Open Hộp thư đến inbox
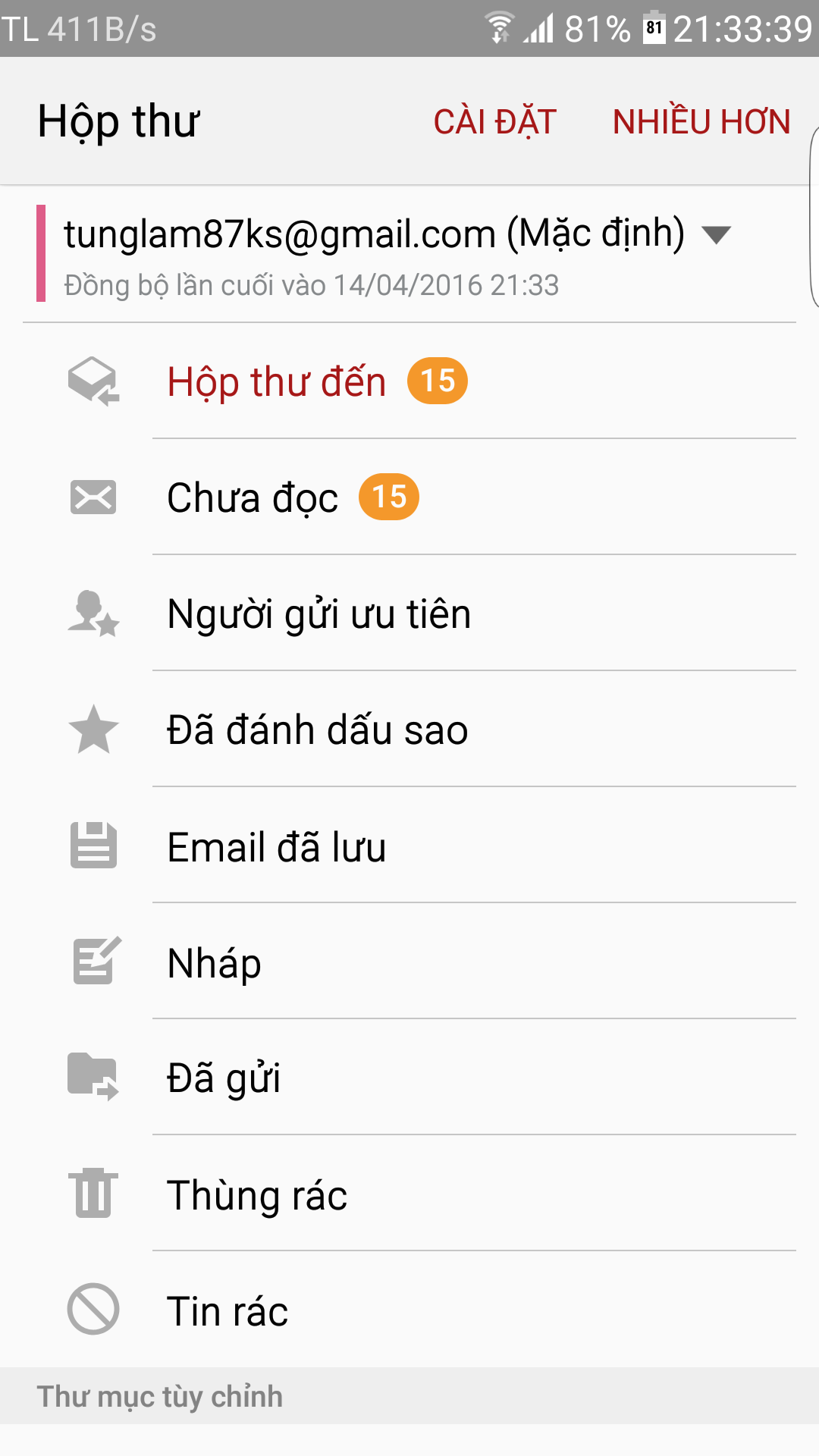Viewport: 819px width, 1456px height. point(409,381)
